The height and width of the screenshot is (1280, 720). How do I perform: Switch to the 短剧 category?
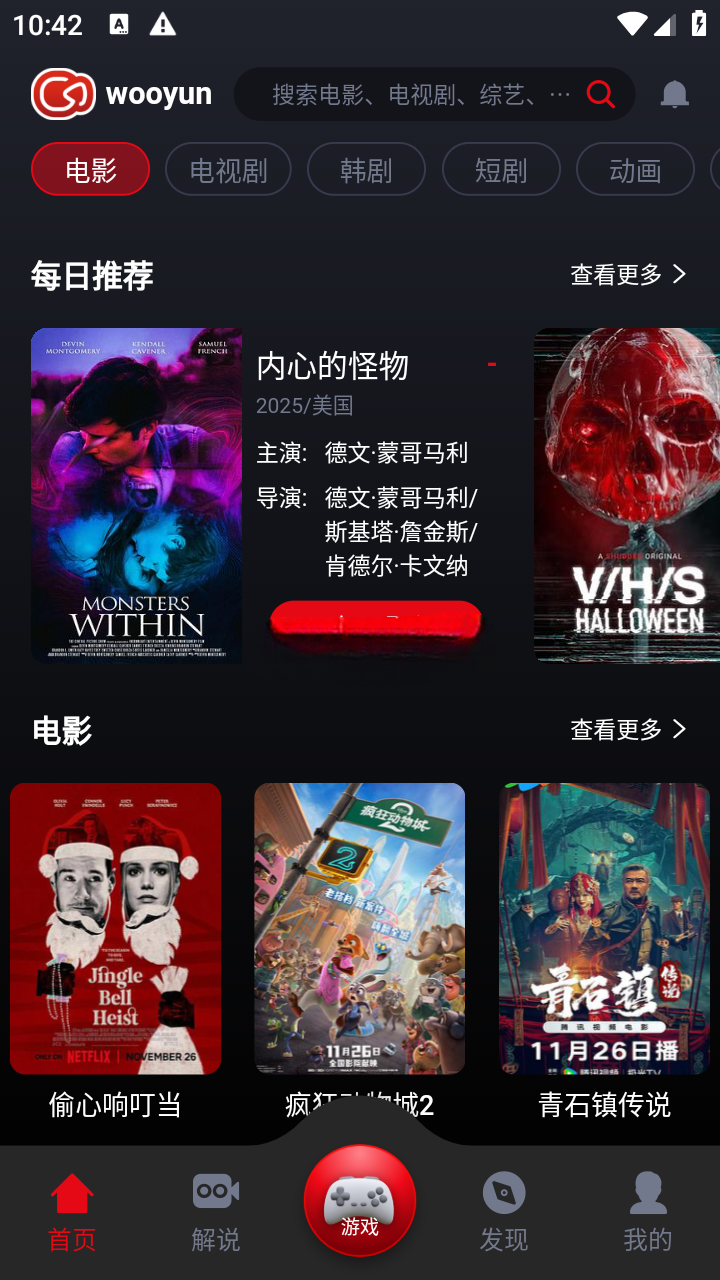(x=501, y=169)
